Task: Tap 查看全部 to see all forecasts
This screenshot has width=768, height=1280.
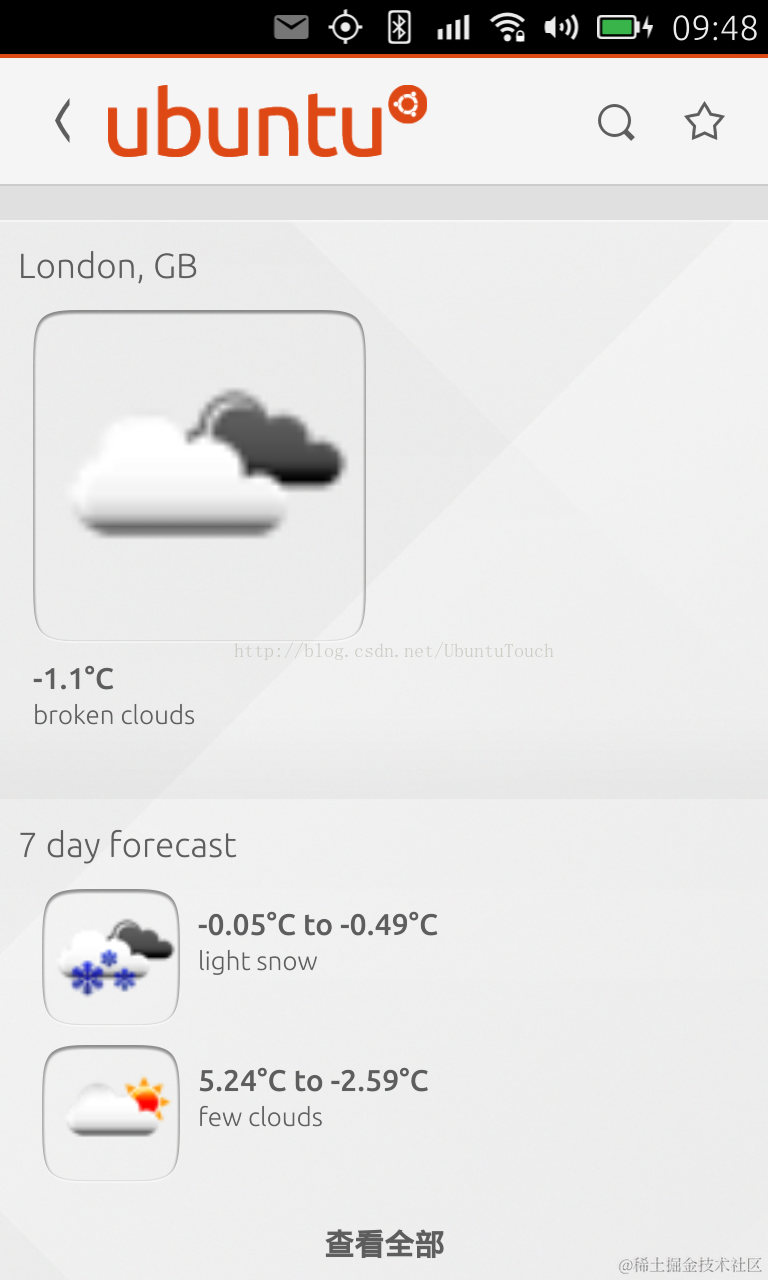Action: pos(384,1245)
